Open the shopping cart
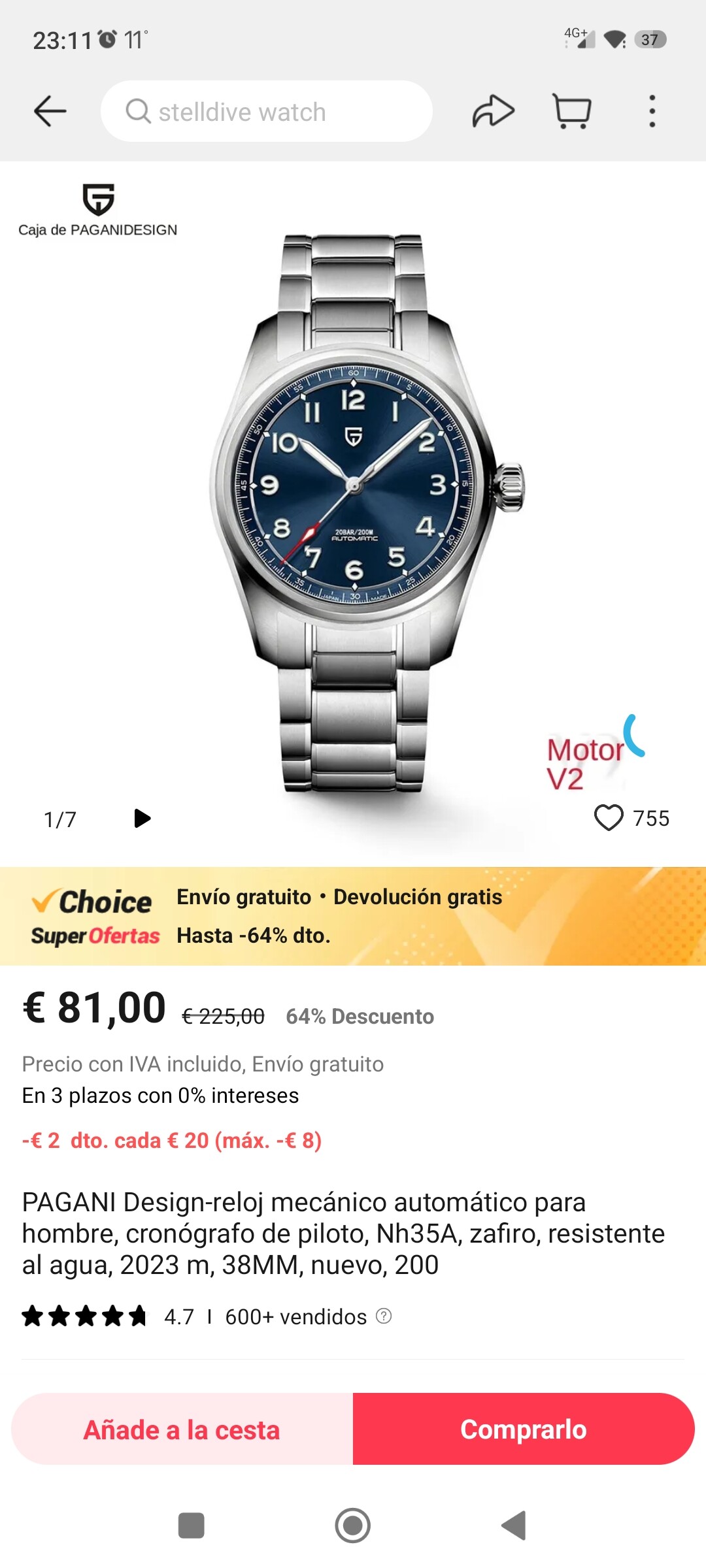The height and width of the screenshot is (1568, 706). pos(572,111)
